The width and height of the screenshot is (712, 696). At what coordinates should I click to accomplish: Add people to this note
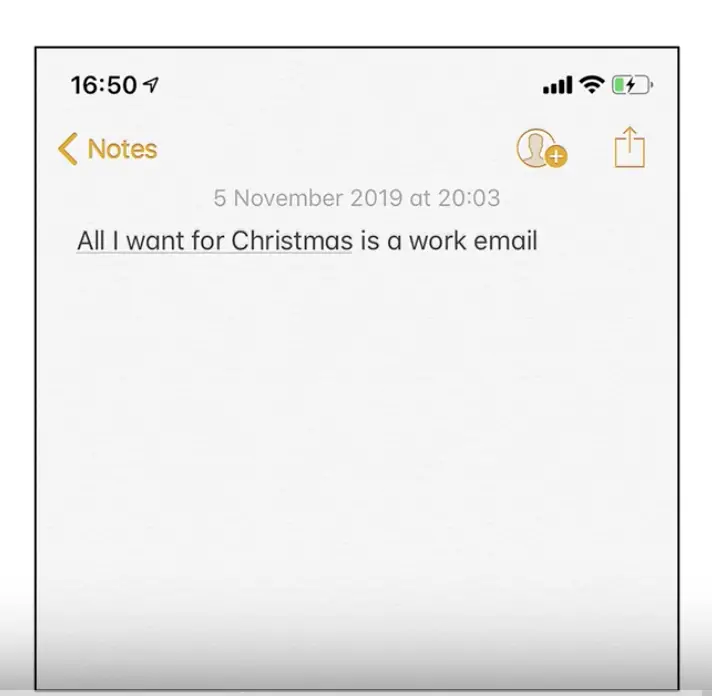point(540,148)
